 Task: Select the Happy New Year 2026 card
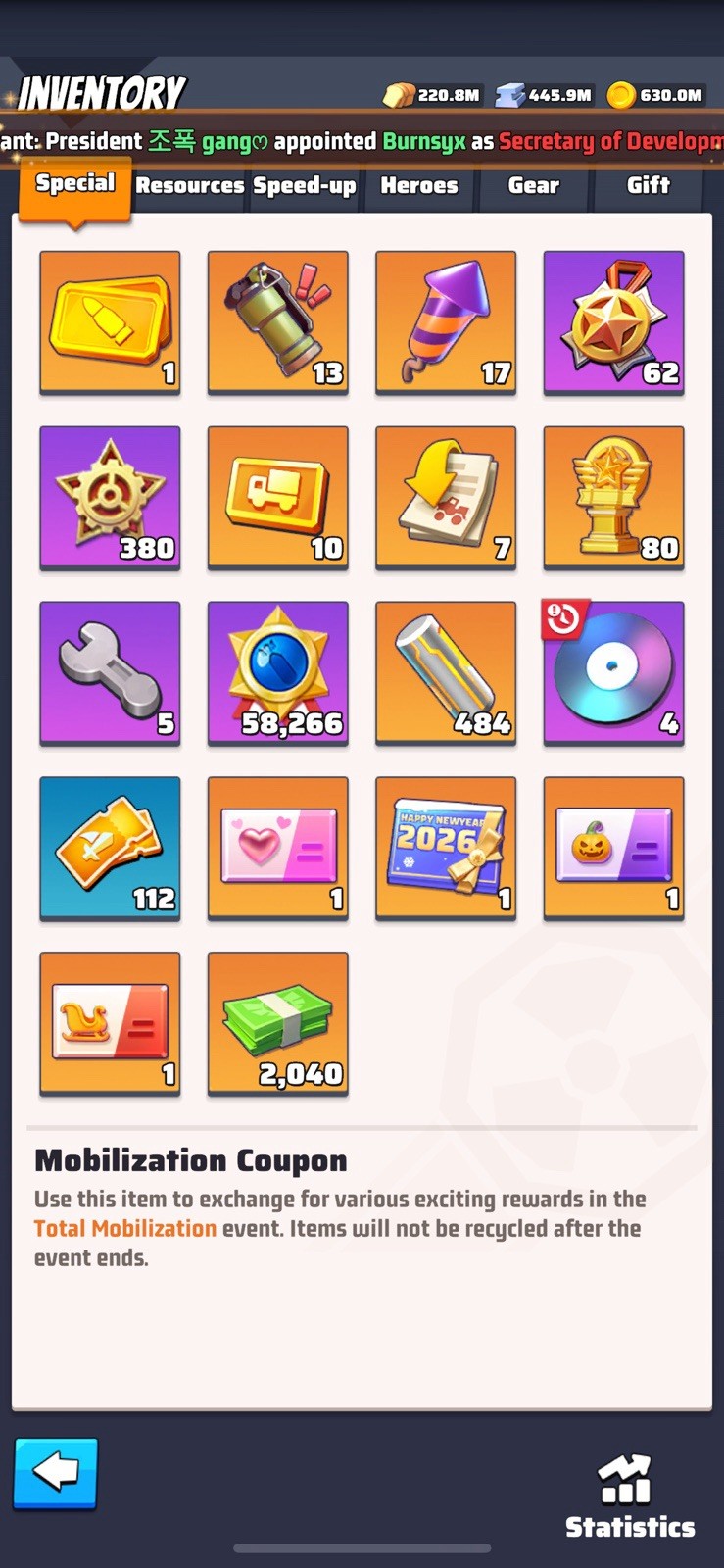[x=446, y=849]
